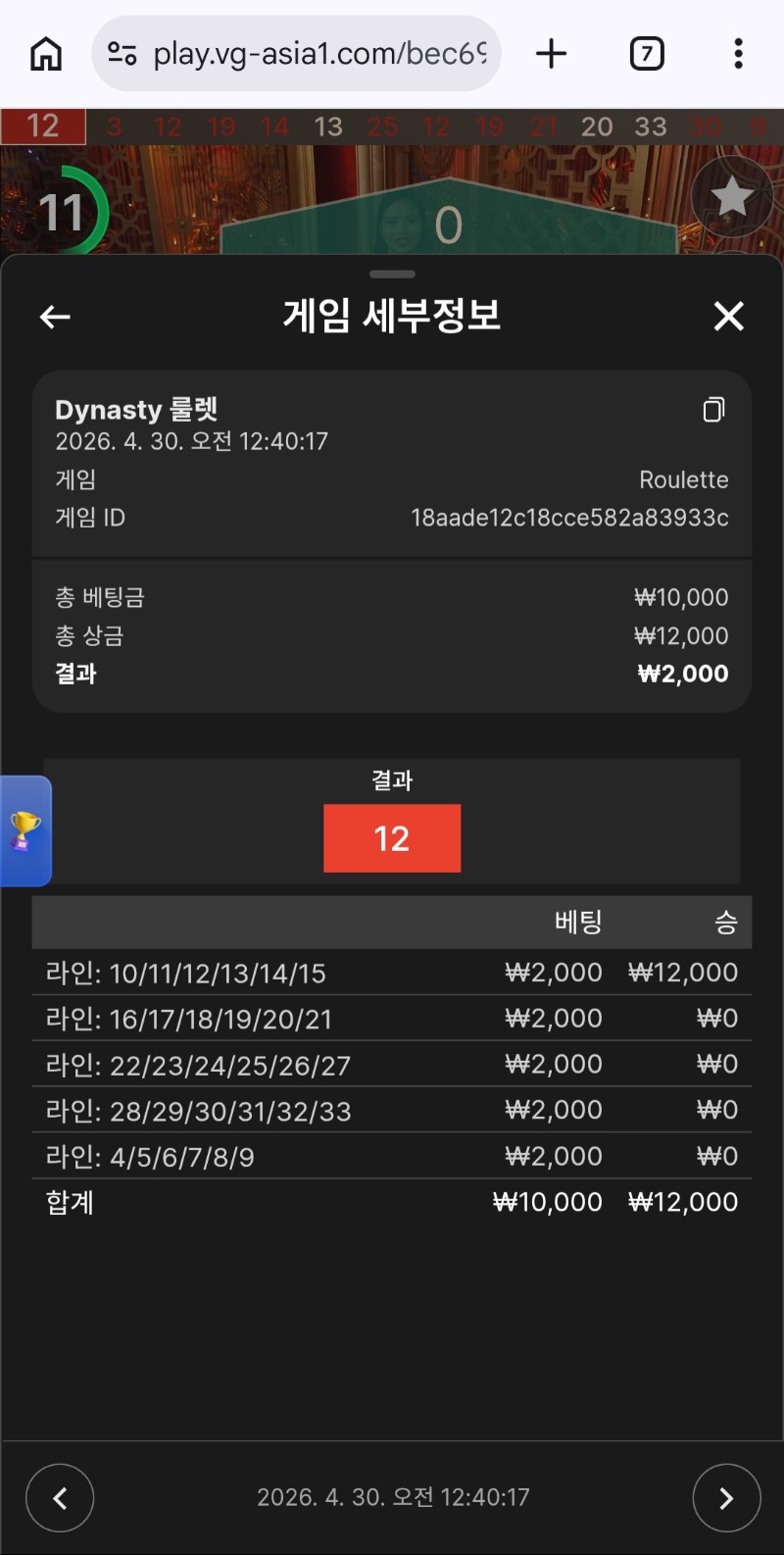Open the tab switcher showing 7 tabs
This screenshot has width=784, height=1555.
pyautogui.click(x=646, y=54)
